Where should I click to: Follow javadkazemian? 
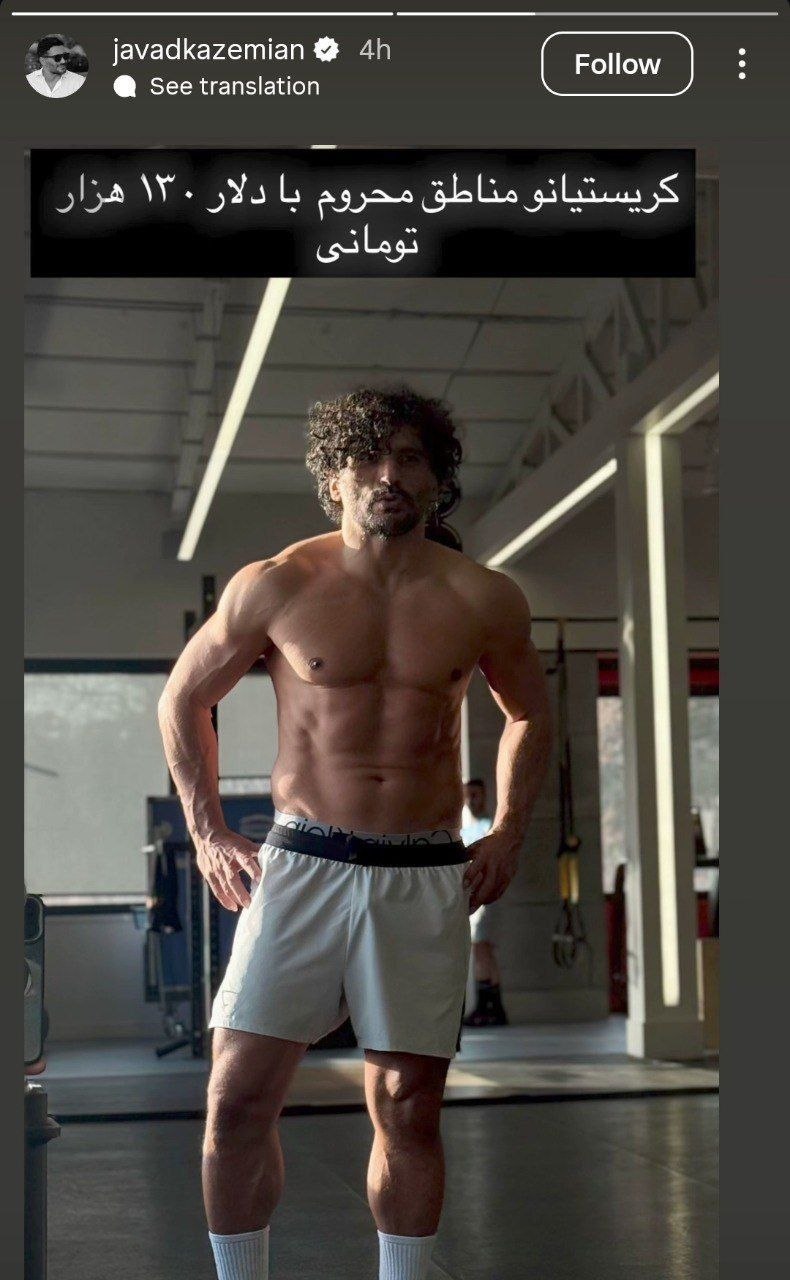click(x=616, y=64)
